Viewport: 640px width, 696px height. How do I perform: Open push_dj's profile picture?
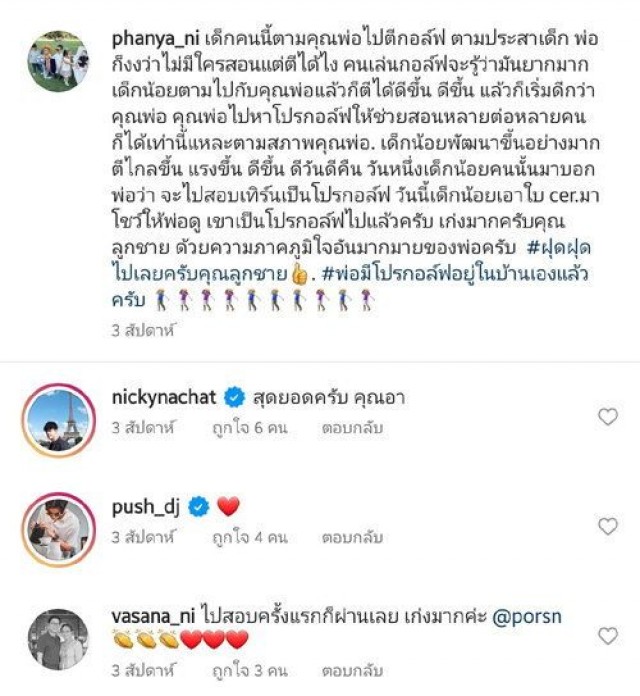(x=57, y=526)
